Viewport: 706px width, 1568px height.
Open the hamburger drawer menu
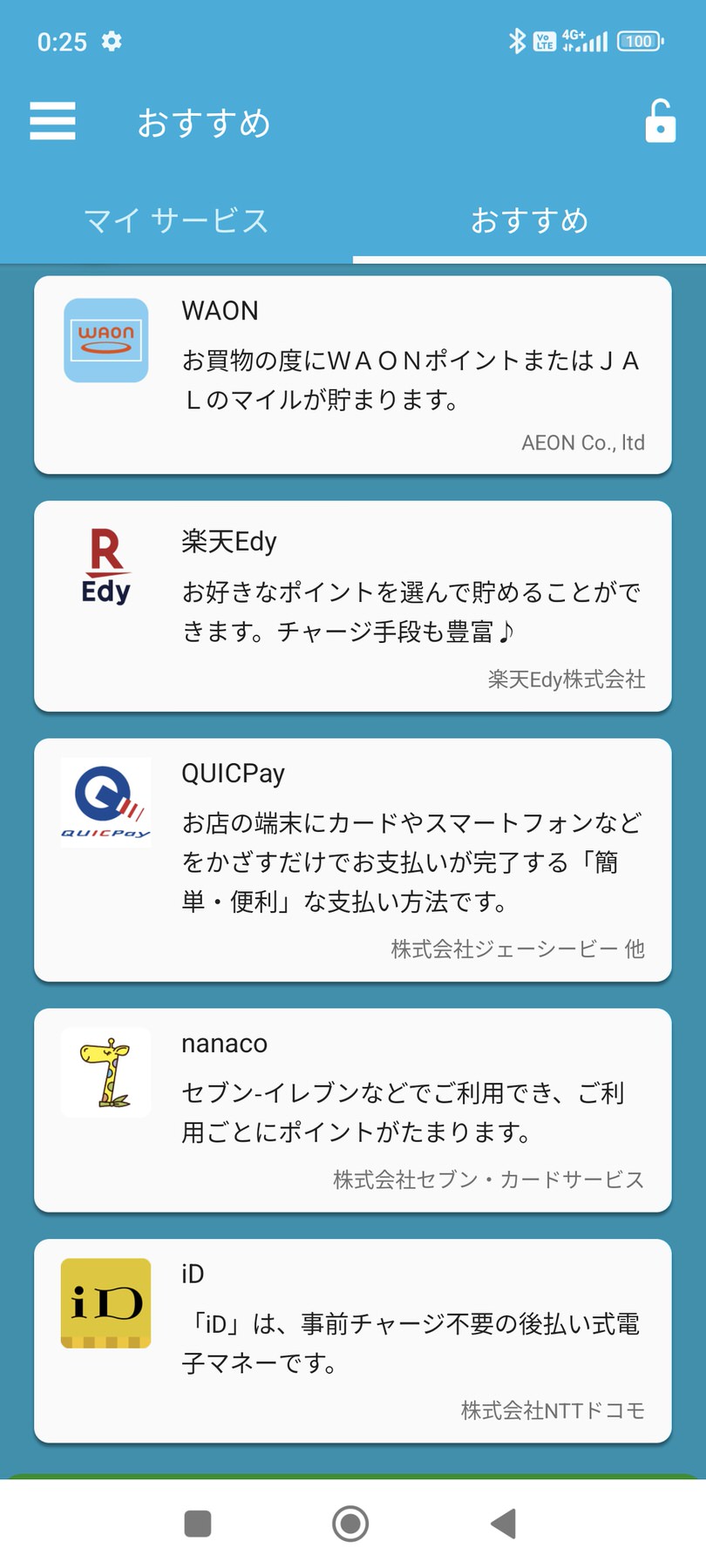pos(52,121)
